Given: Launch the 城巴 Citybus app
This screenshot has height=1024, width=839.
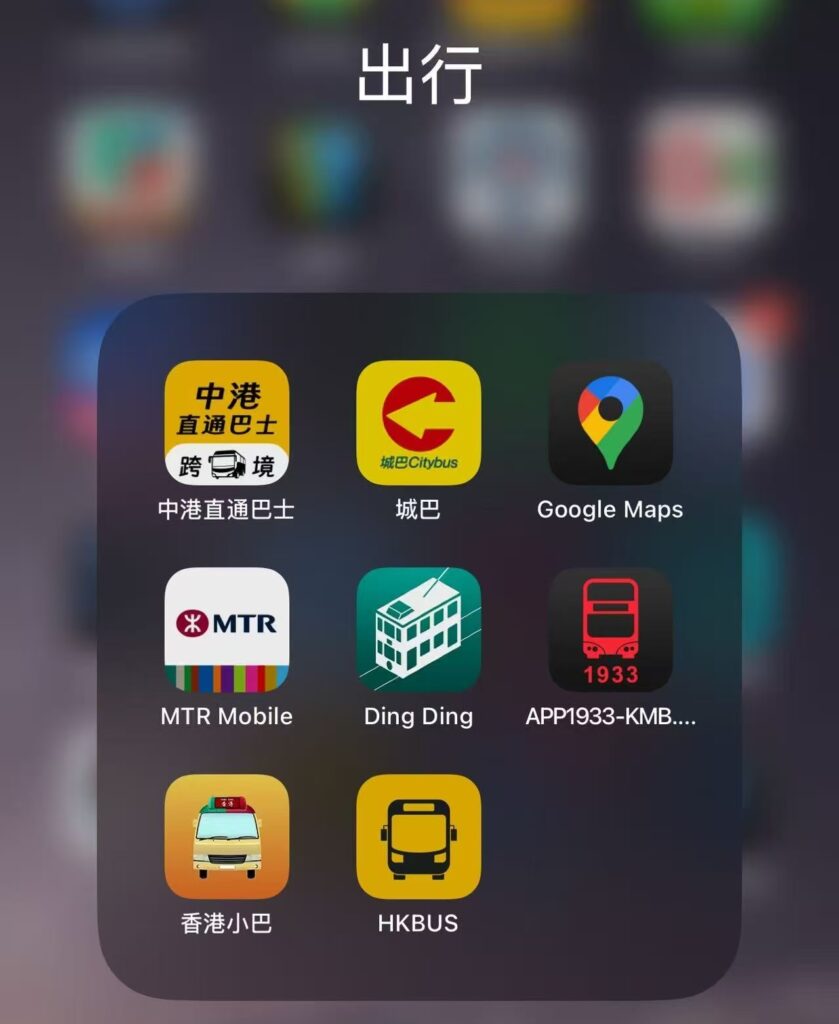Looking at the screenshot, I should (x=418, y=423).
